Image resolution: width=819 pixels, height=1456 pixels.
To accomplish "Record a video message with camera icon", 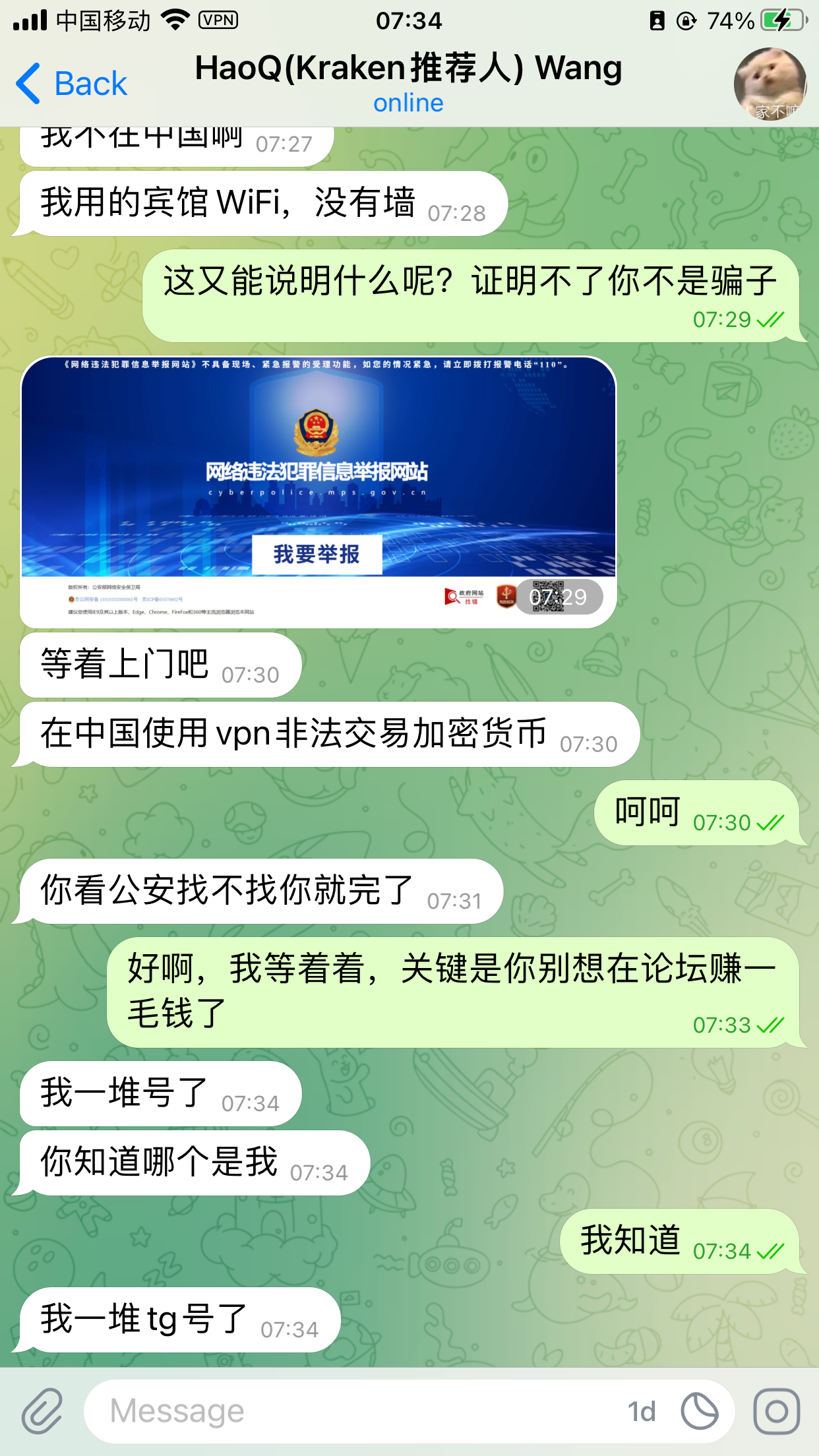I will tap(776, 1411).
